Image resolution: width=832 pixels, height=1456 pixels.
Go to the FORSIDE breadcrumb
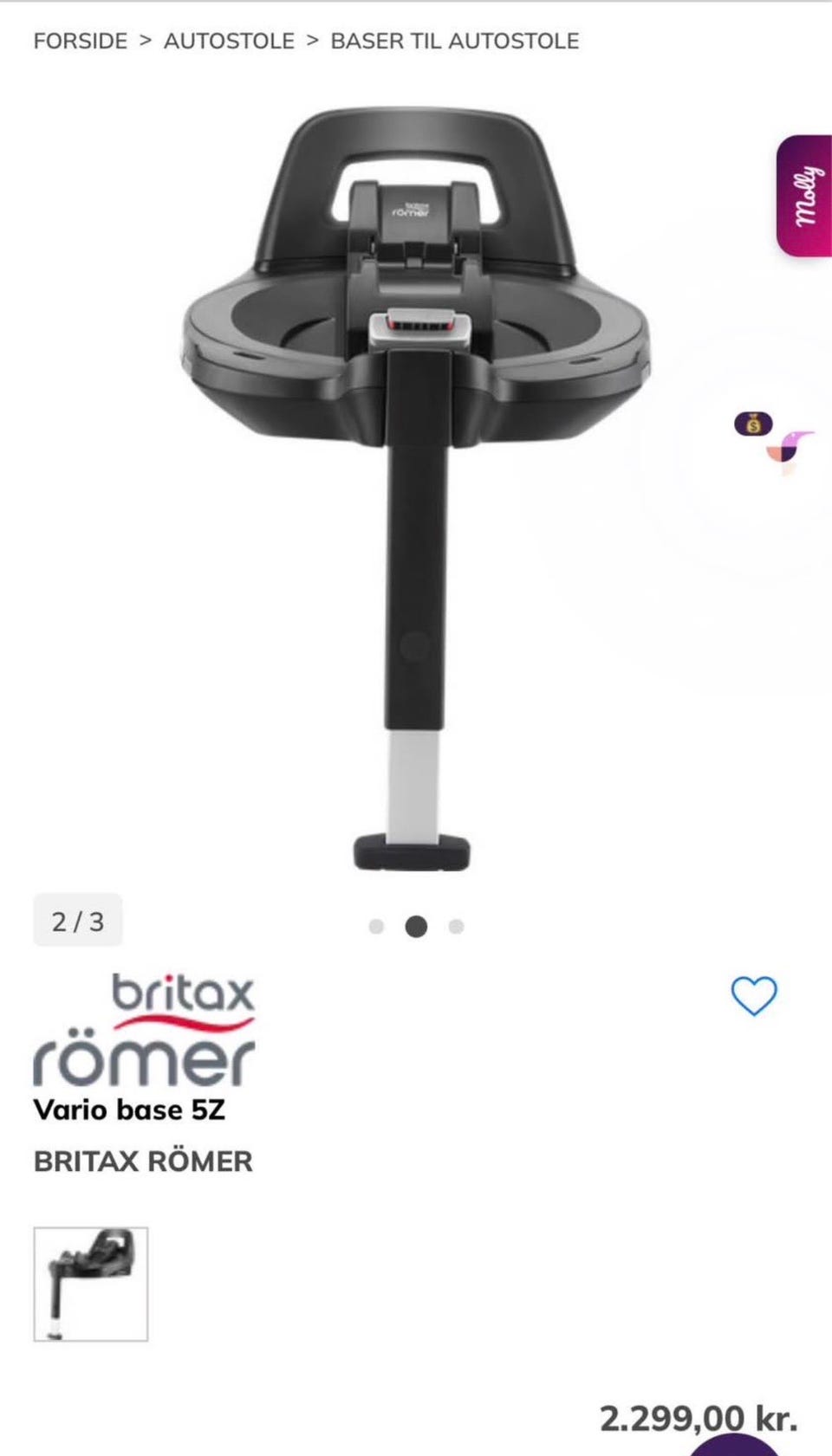[x=80, y=41]
